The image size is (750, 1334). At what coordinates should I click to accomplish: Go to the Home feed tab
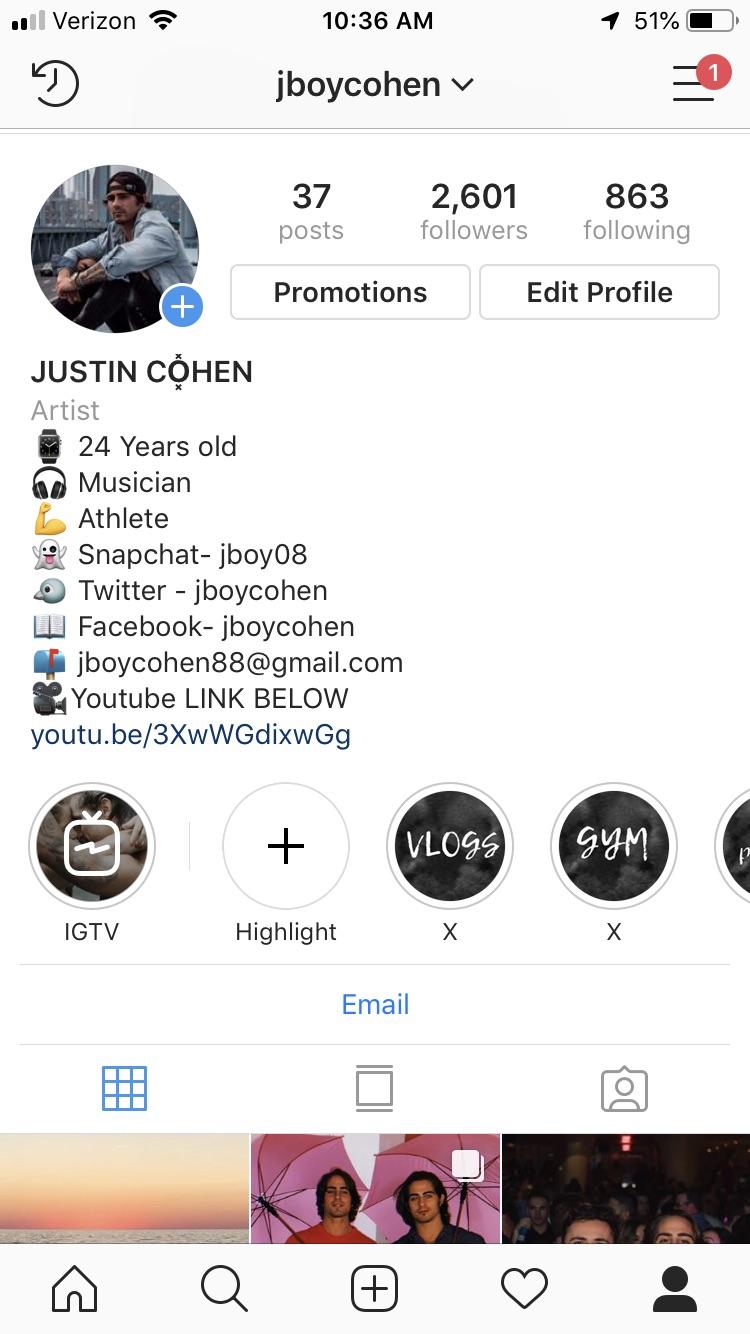[x=75, y=1288]
